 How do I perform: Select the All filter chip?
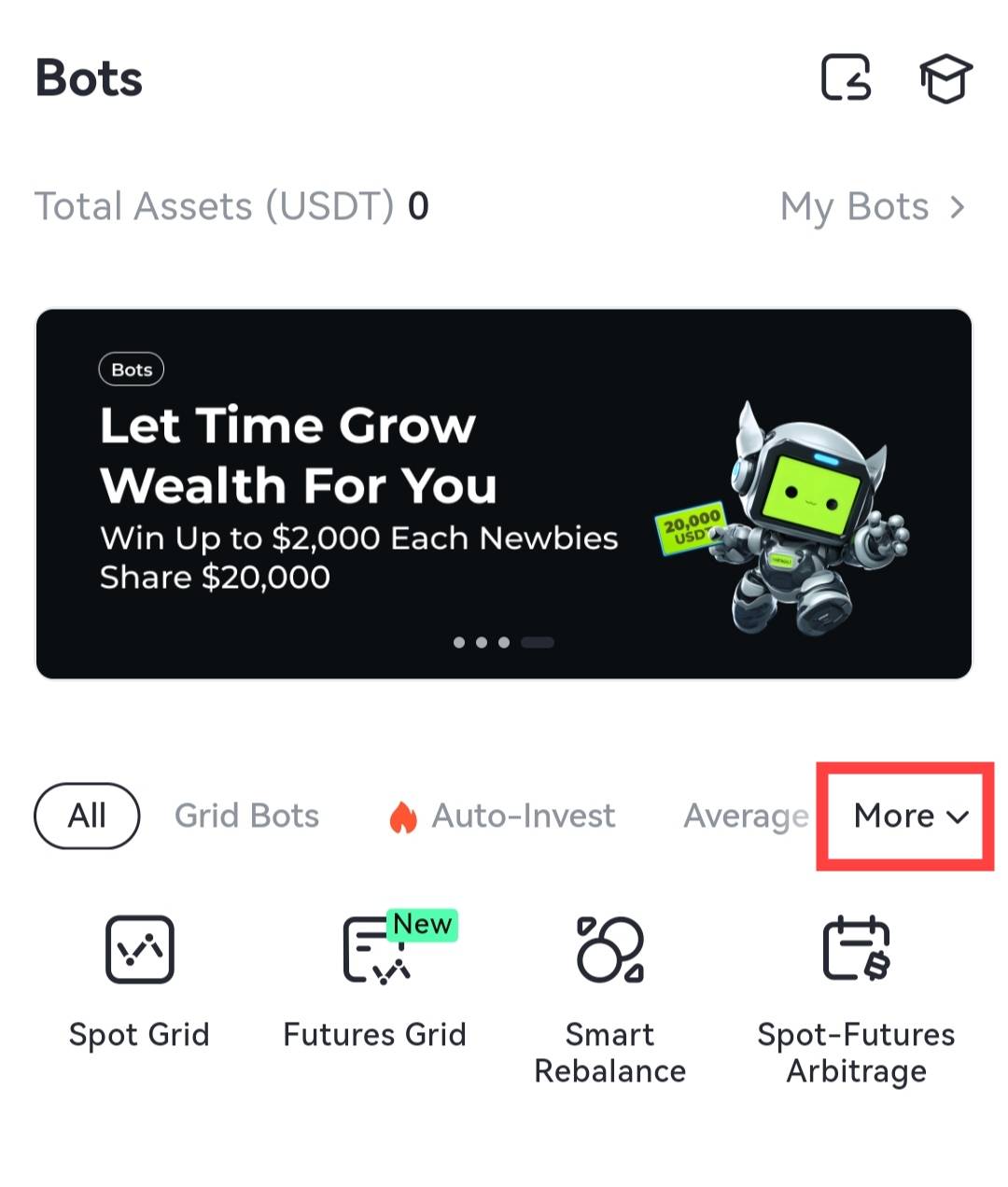coord(87,816)
